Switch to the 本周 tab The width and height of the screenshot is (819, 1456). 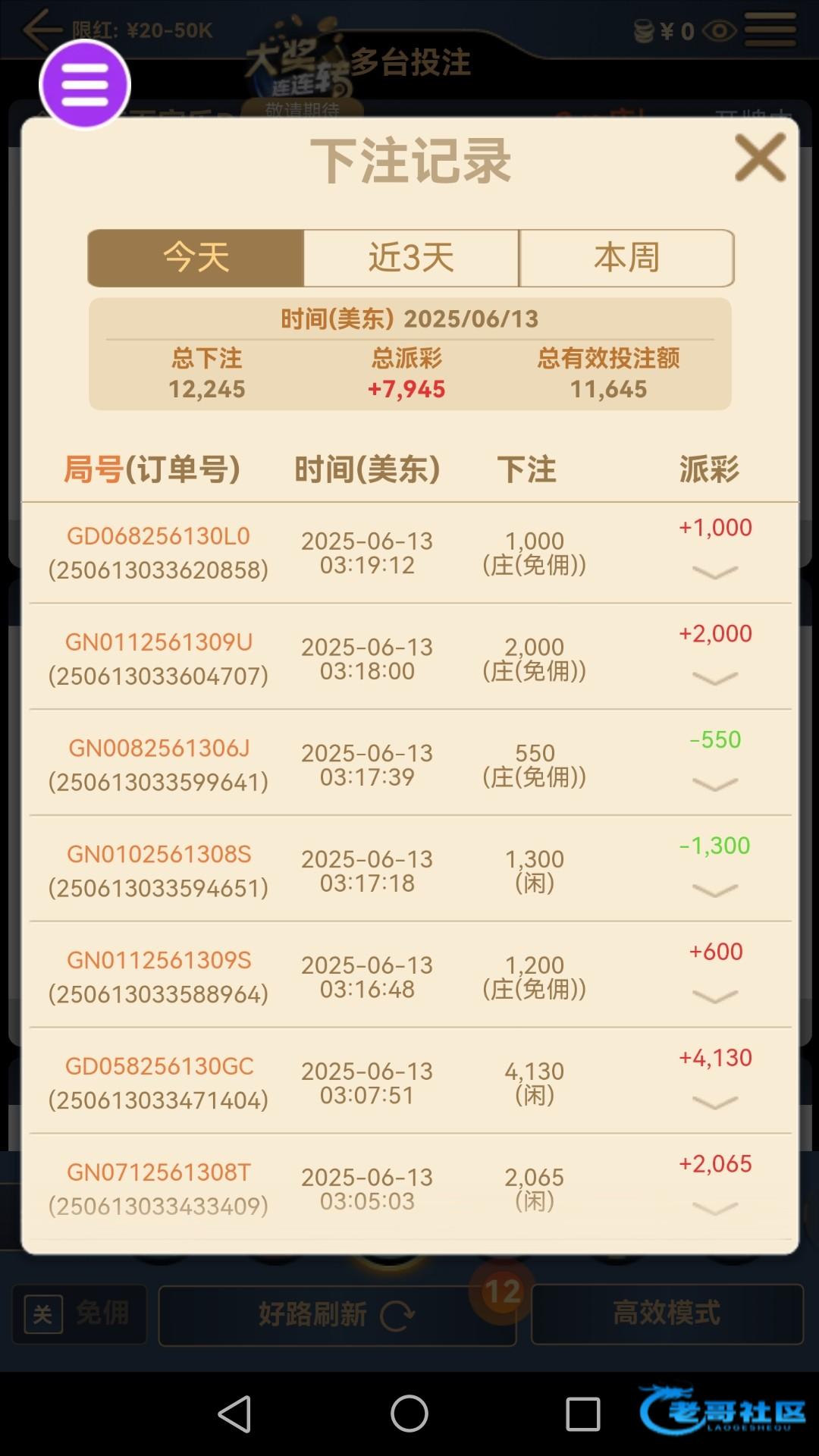coord(626,258)
